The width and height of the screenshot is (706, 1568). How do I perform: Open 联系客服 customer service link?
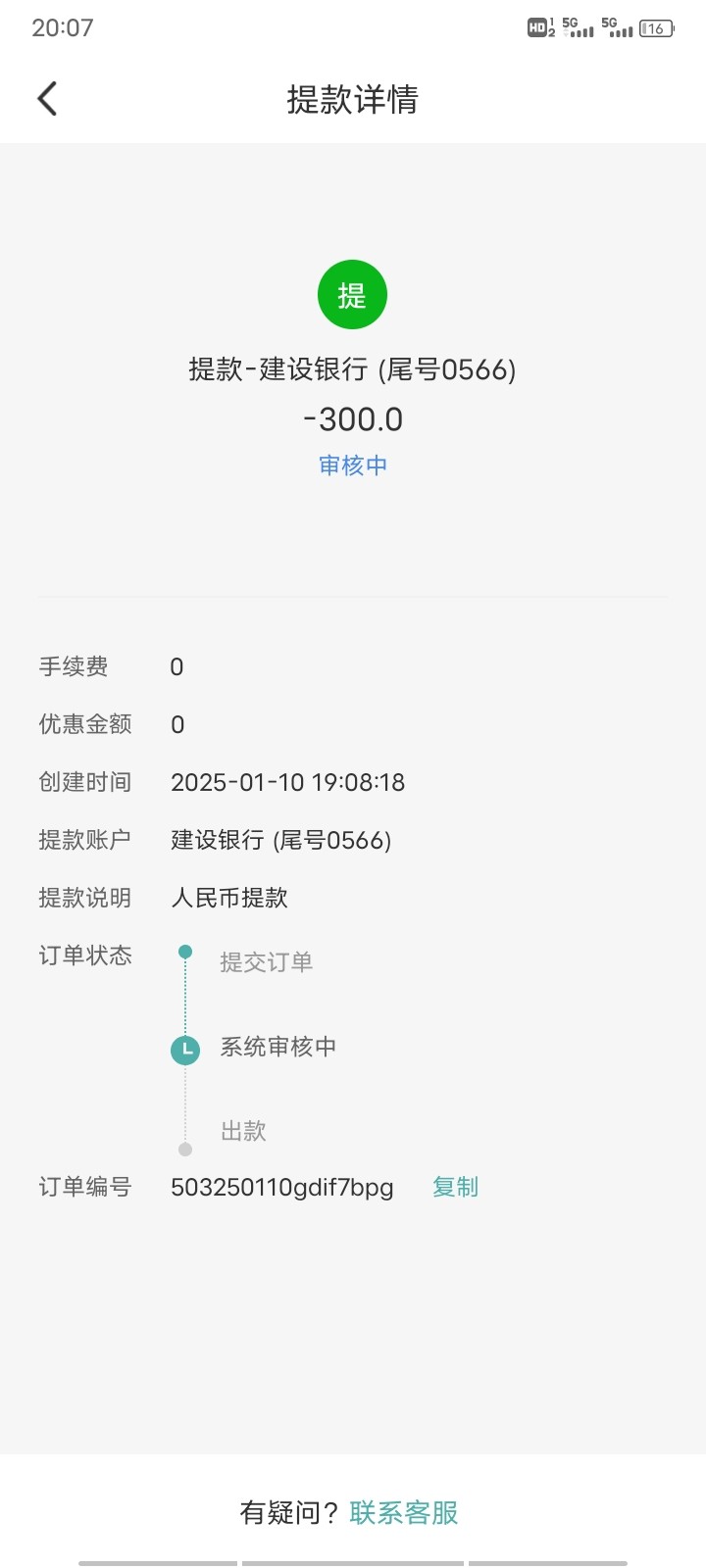click(403, 1513)
